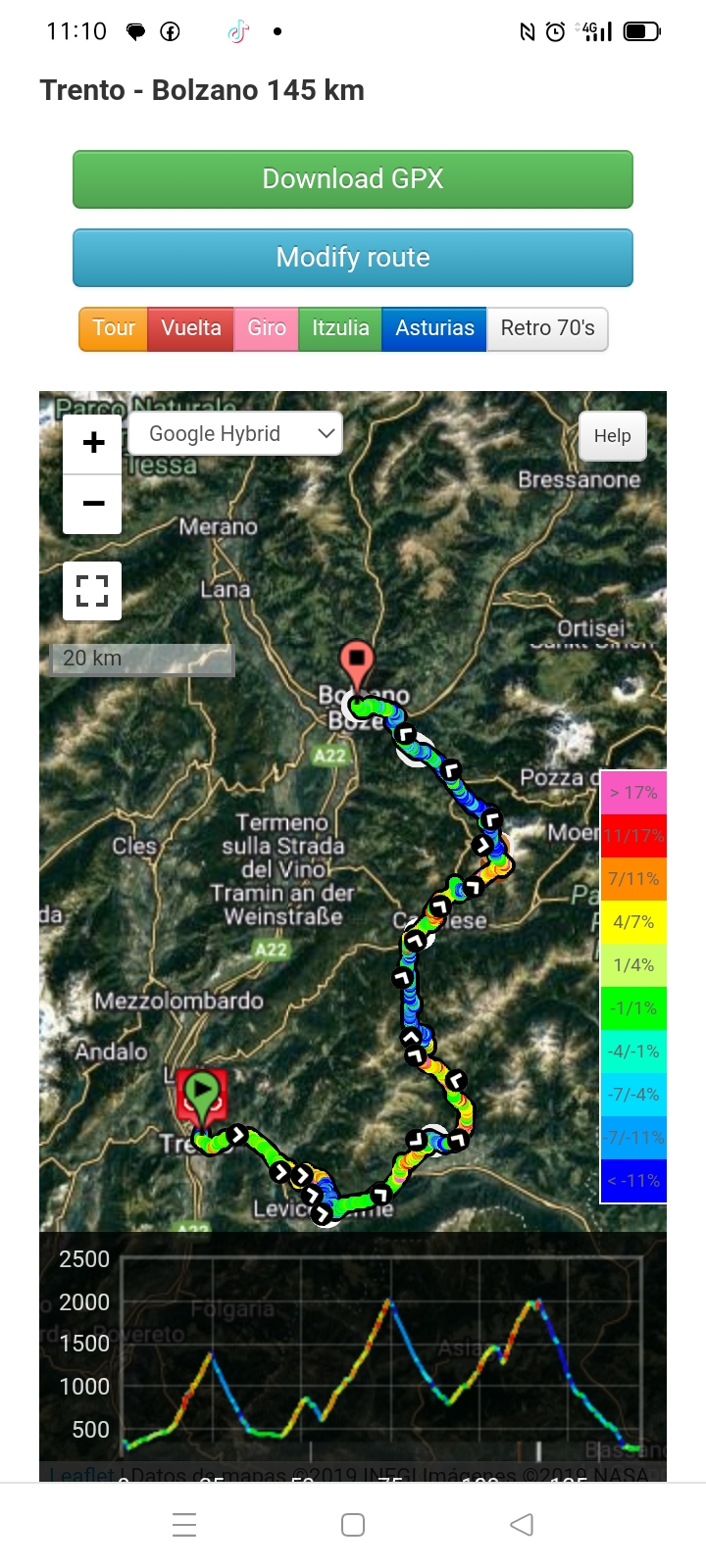The width and height of the screenshot is (706, 1568).
Task: Zoom out using the map minus icon
Action: click(x=91, y=504)
